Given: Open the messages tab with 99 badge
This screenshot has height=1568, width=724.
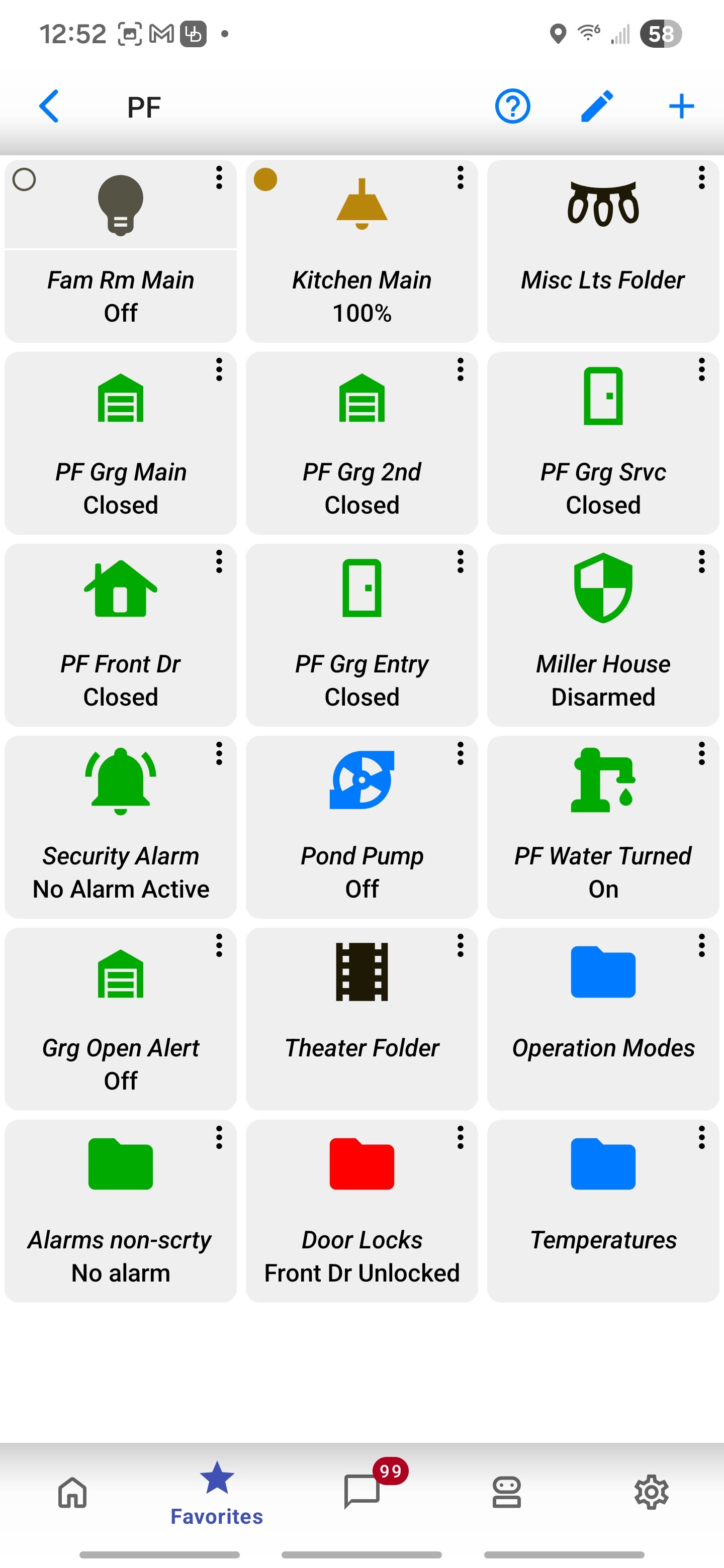Looking at the screenshot, I should click(361, 1493).
